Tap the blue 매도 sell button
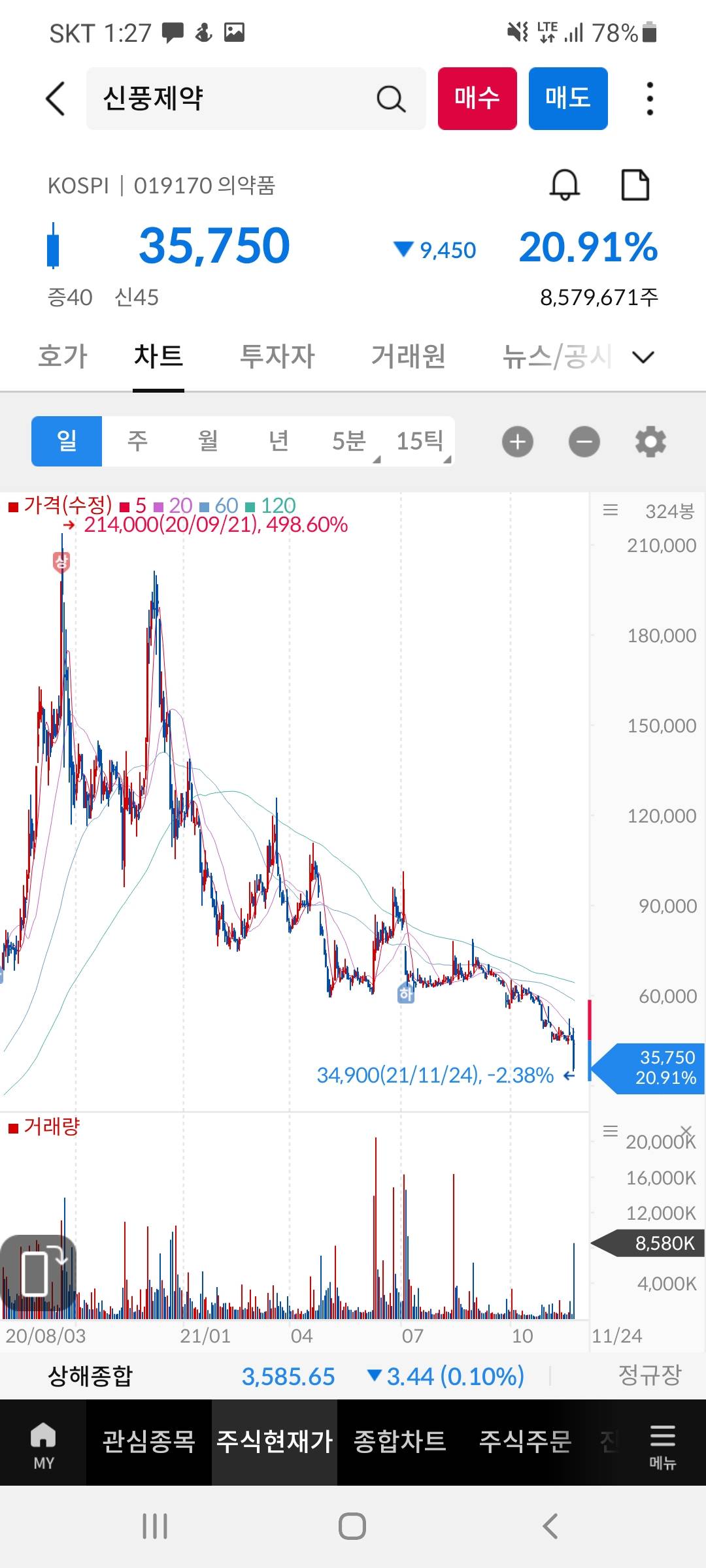Screen dimensions: 706x1568 (568, 99)
